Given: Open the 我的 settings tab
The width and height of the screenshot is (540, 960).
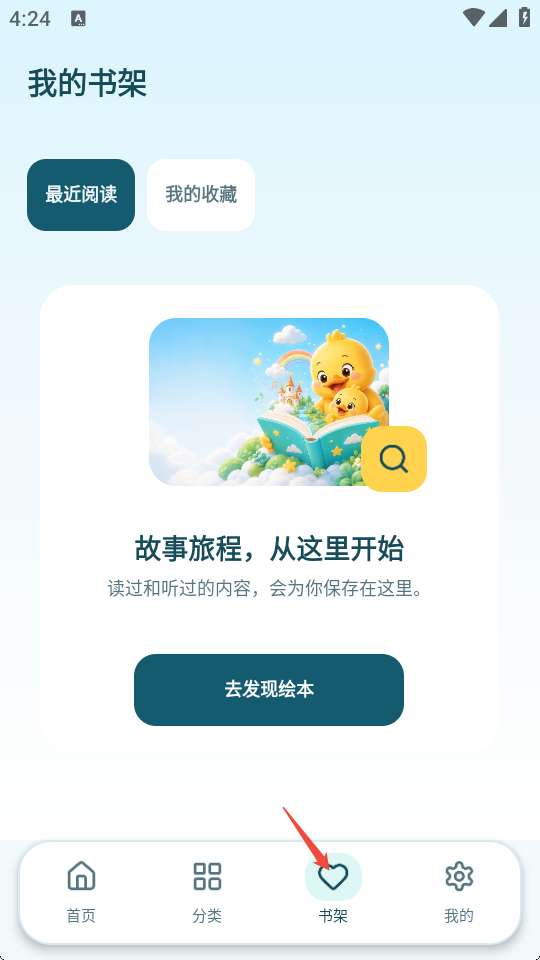Looking at the screenshot, I should (x=459, y=891).
